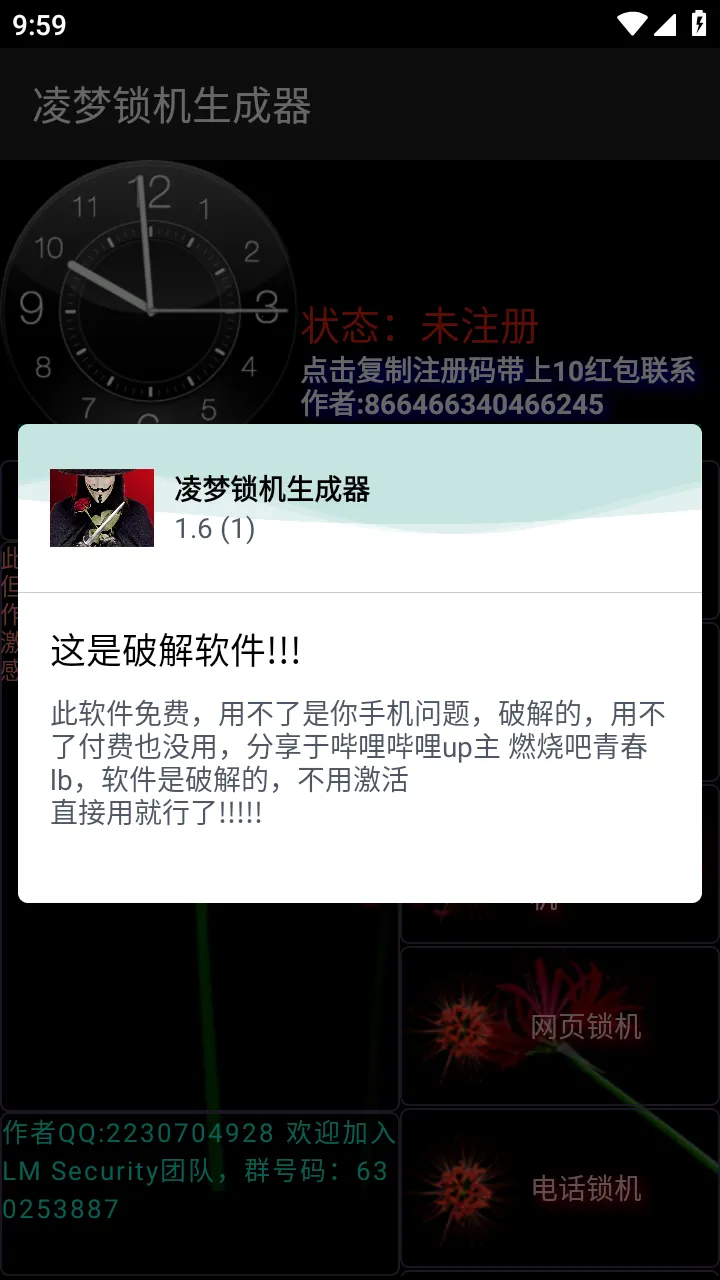Tap the app icon in the dialog
This screenshot has height=1280, width=720.
tap(102, 507)
